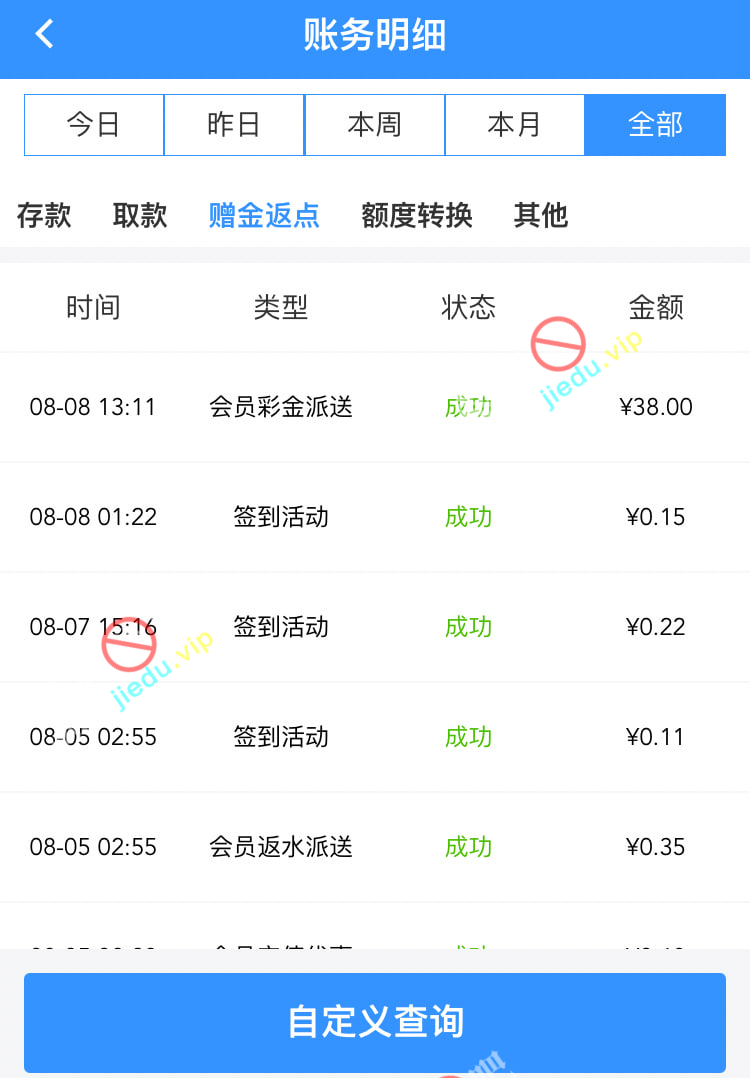Switch to the 昨日 date filter
The width and height of the screenshot is (750, 1078).
tap(234, 125)
